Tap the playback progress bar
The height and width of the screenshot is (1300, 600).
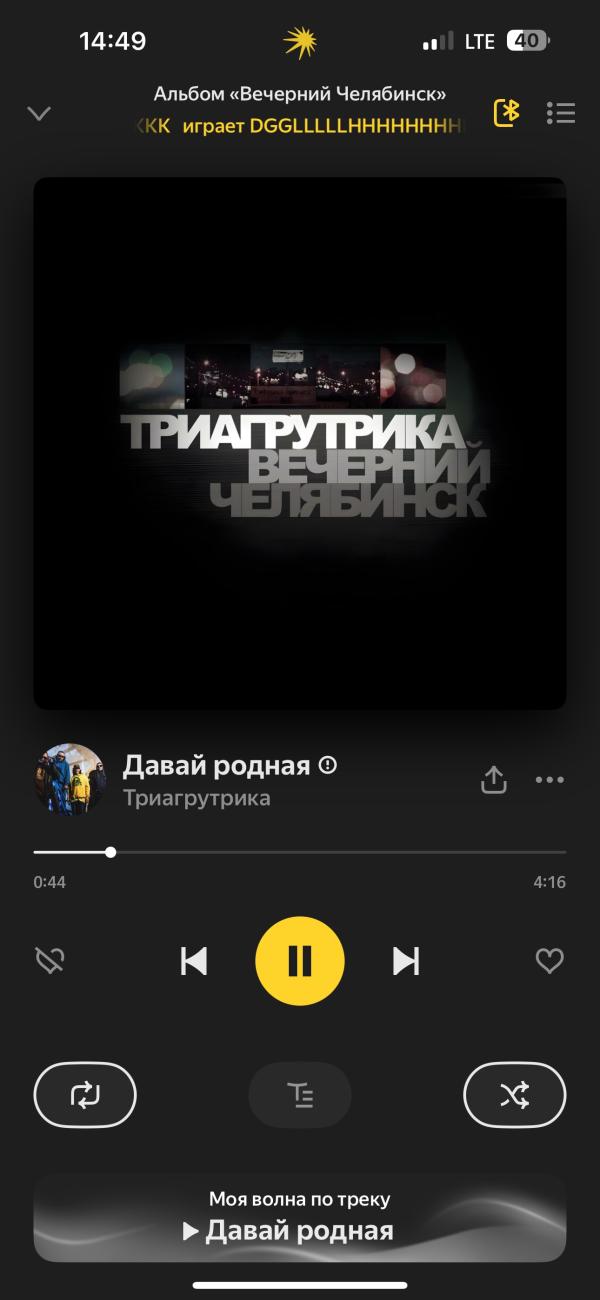tap(300, 852)
